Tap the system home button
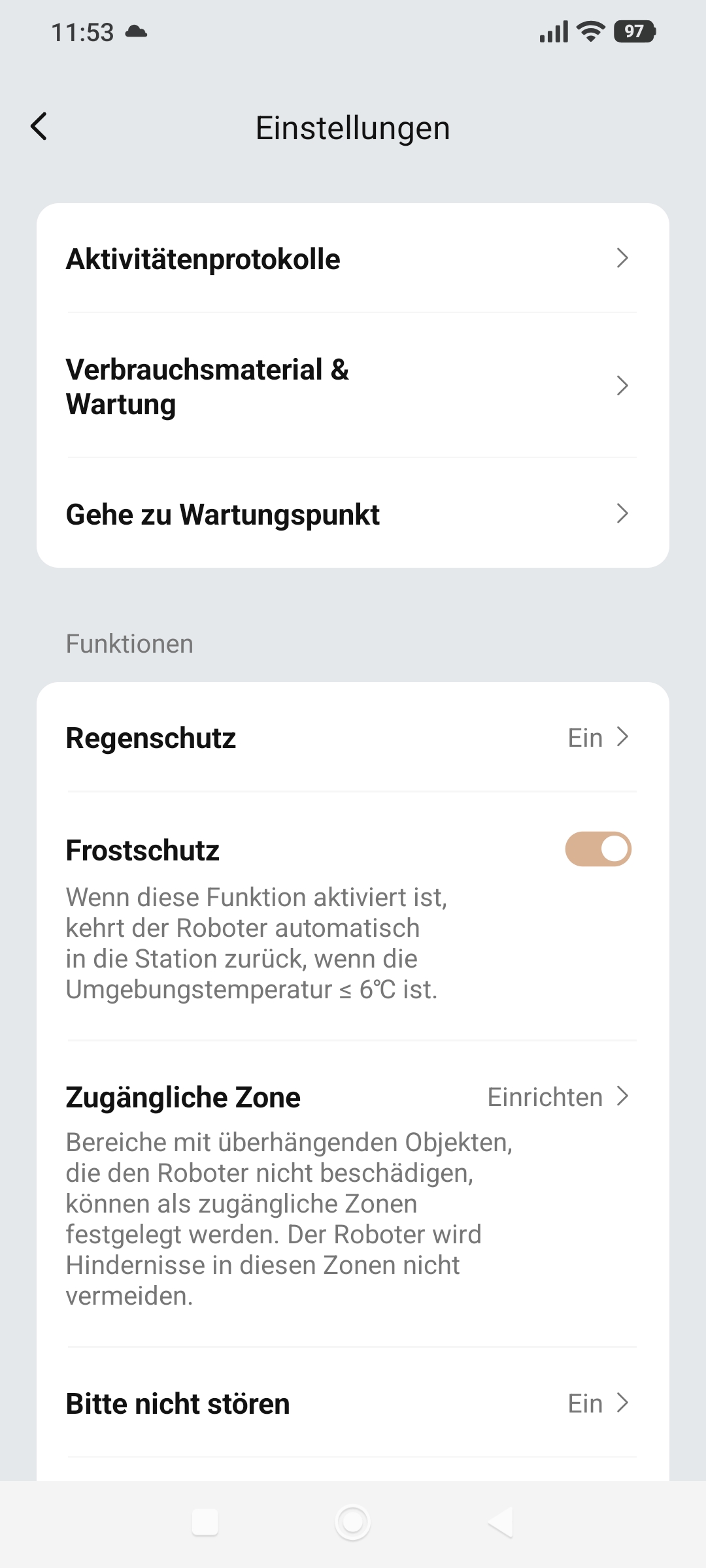Viewport: 706px width, 1568px height. 353,1522
